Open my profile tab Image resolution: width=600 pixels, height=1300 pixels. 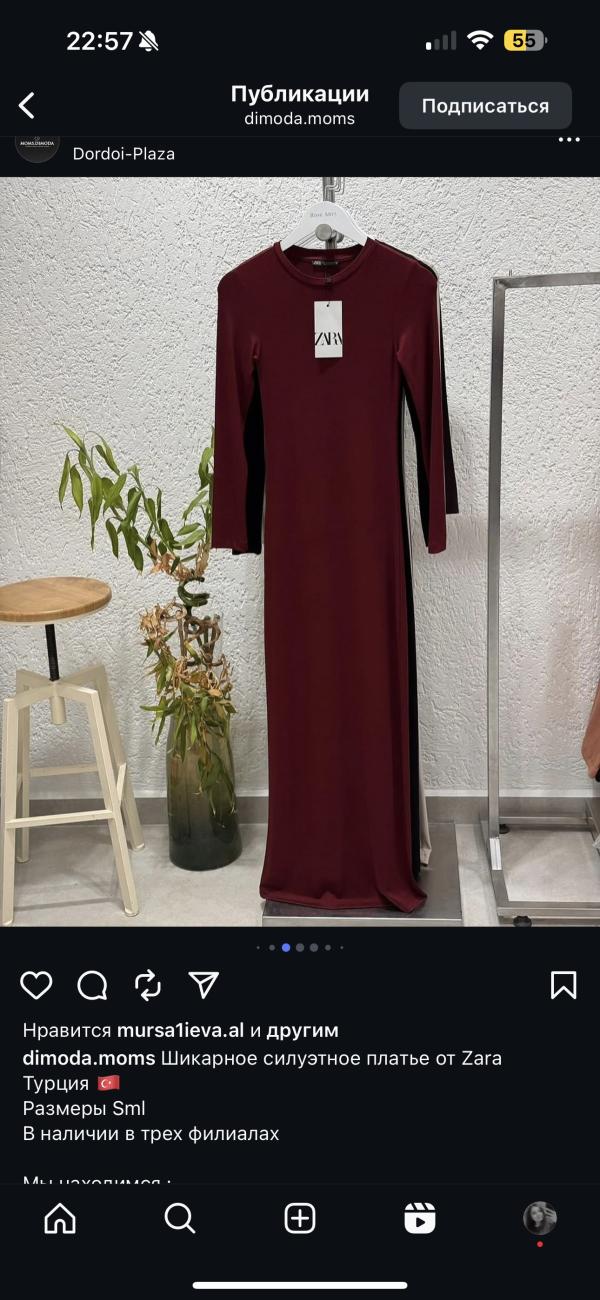click(x=540, y=1218)
